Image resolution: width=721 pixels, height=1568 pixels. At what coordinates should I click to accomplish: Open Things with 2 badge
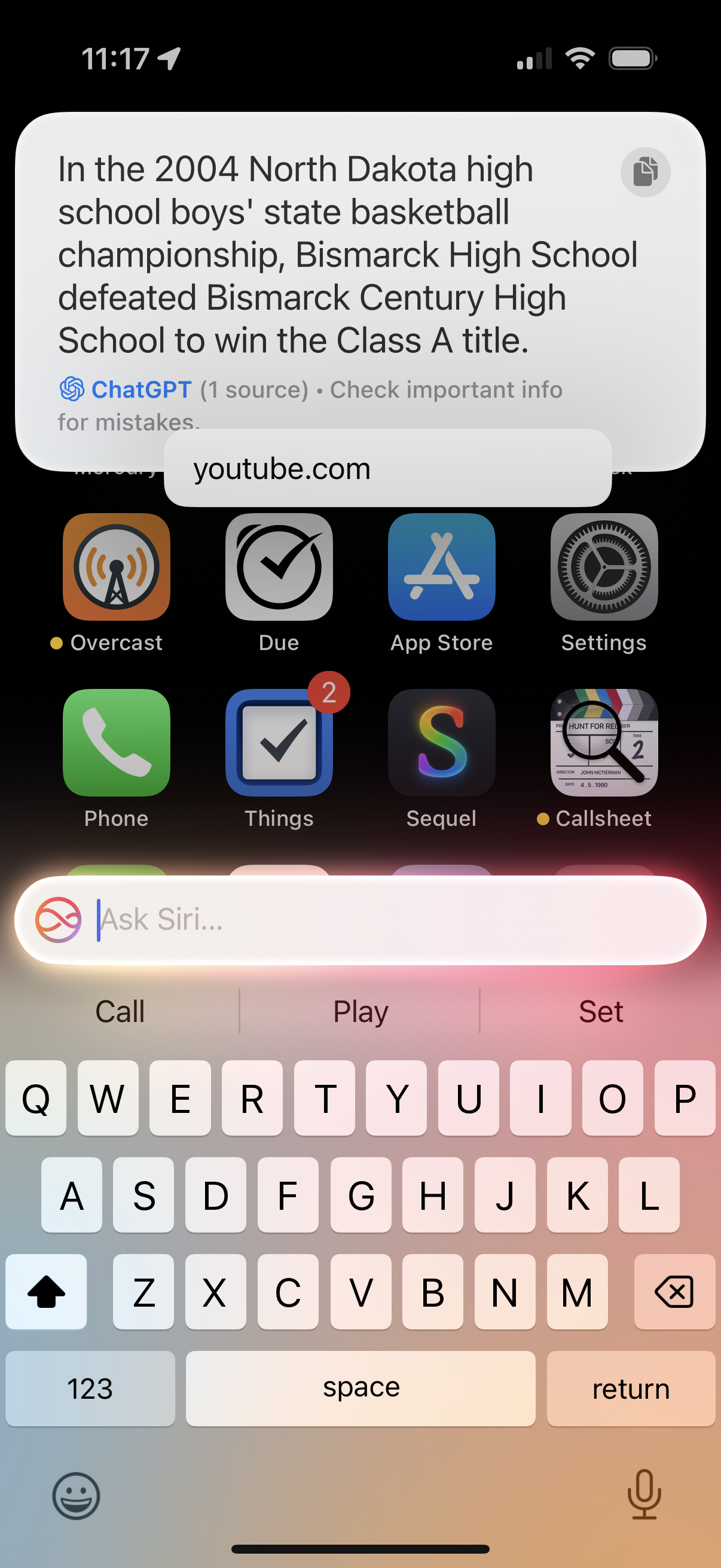pyautogui.click(x=279, y=743)
